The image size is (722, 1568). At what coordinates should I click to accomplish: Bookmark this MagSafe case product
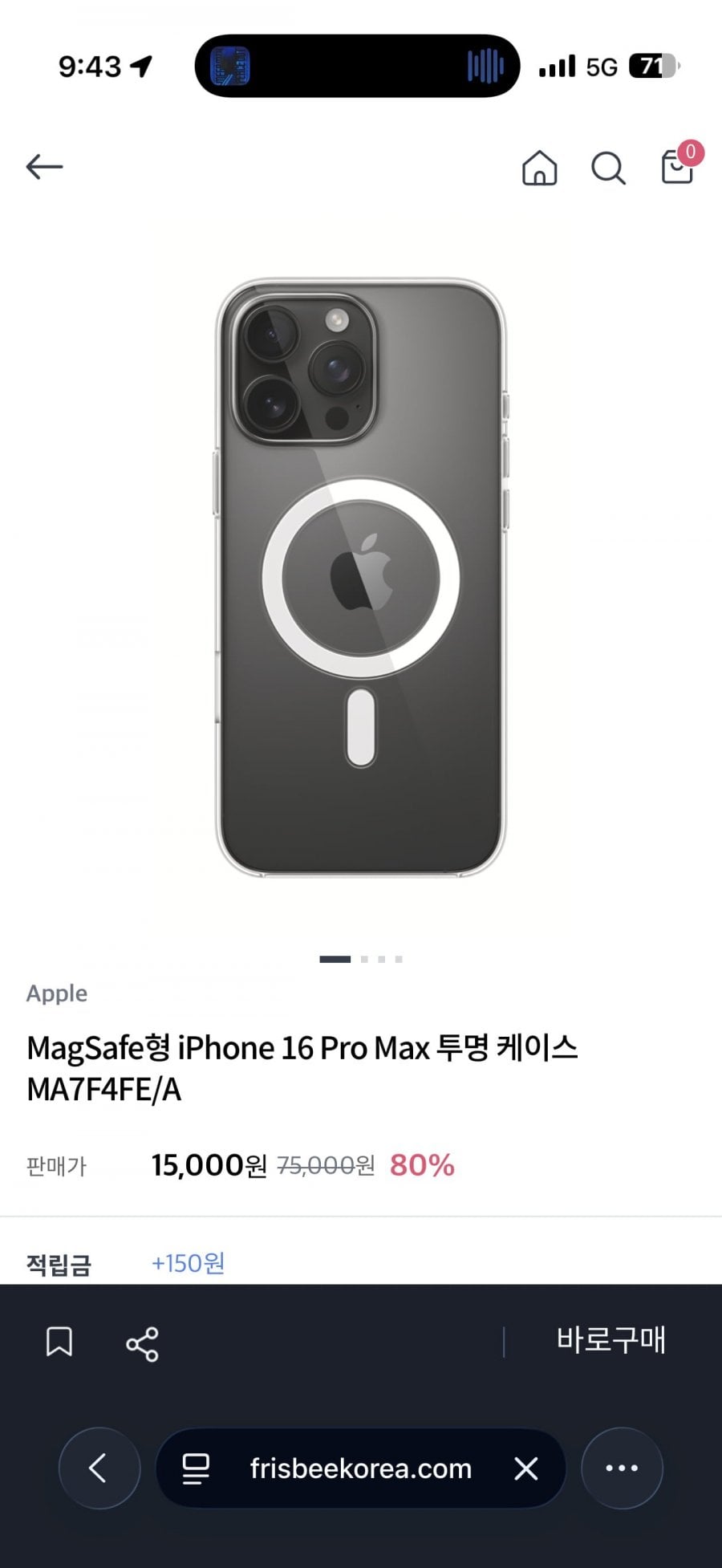point(59,1341)
